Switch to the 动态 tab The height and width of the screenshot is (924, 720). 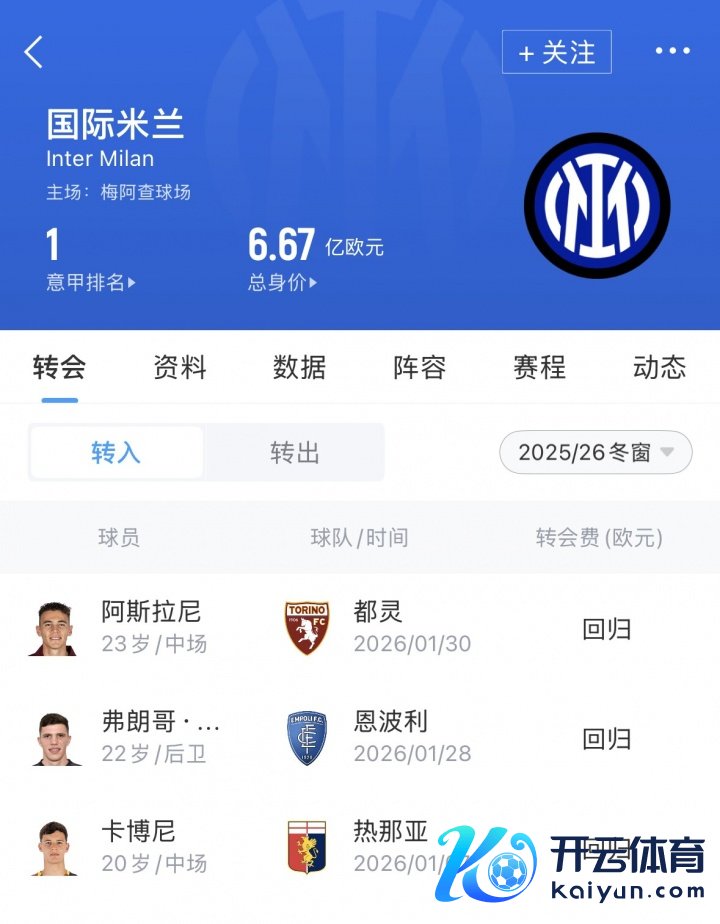pos(659,367)
